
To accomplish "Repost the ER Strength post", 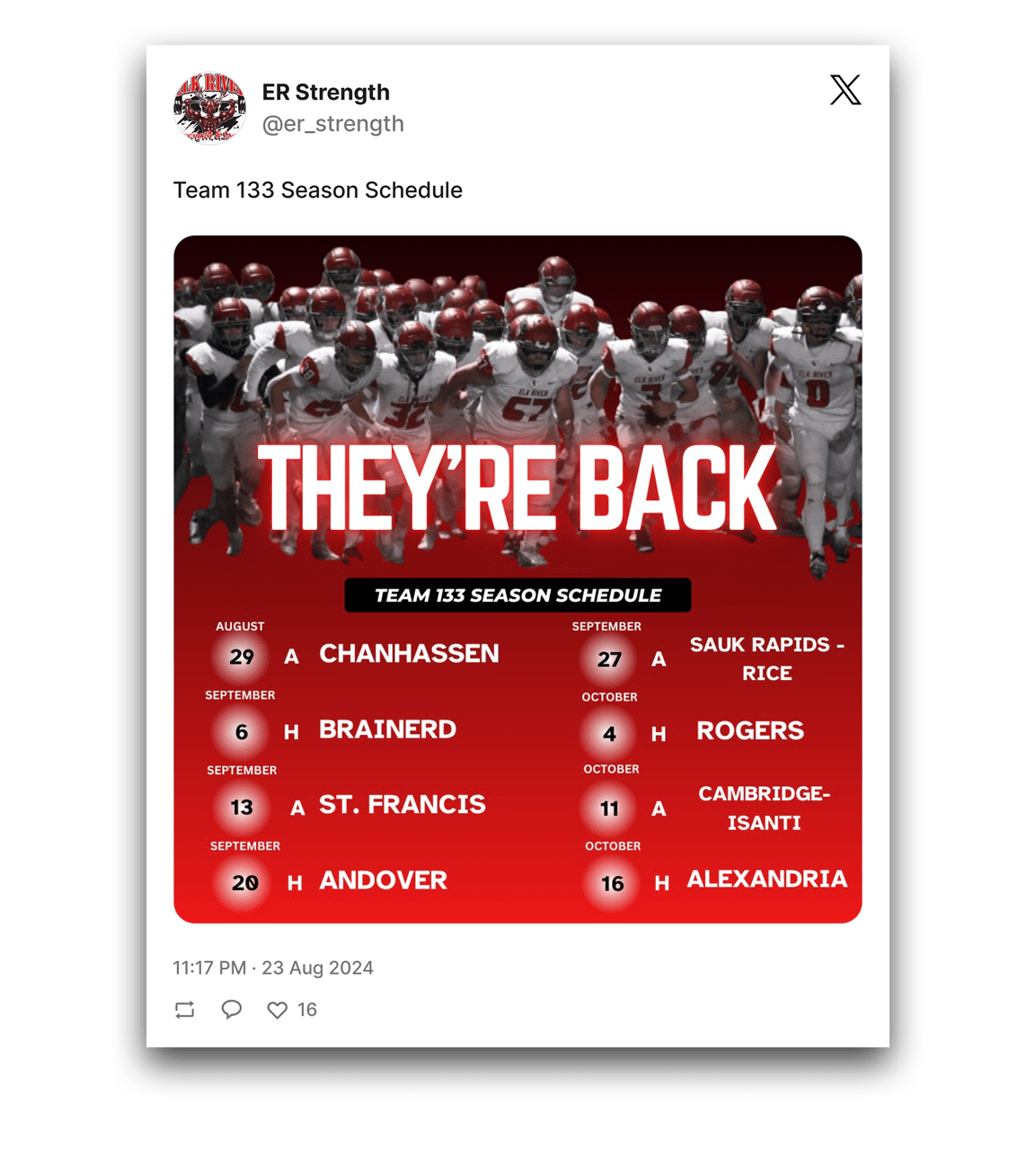I will [x=184, y=1010].
